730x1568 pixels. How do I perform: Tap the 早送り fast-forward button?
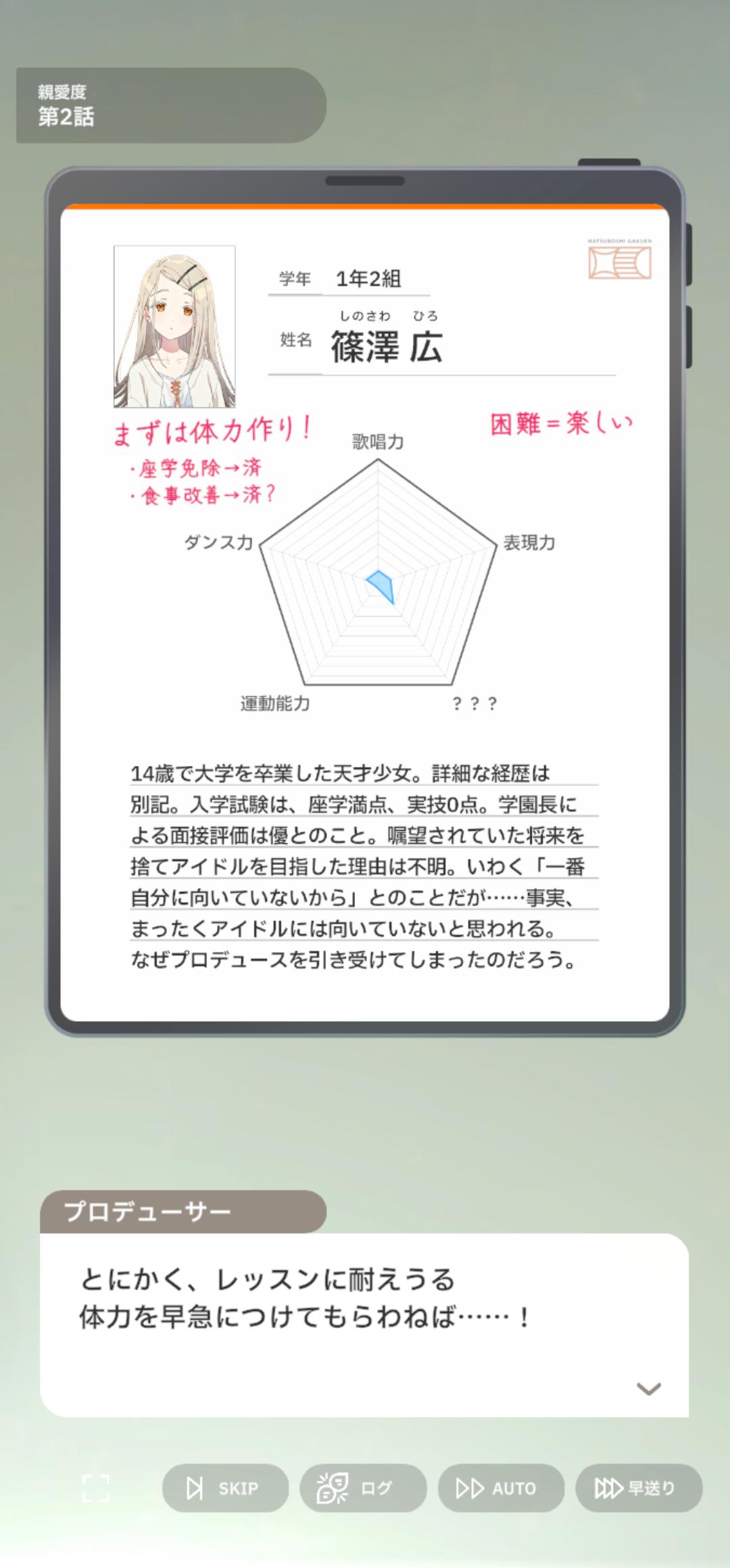(639, 1488)
